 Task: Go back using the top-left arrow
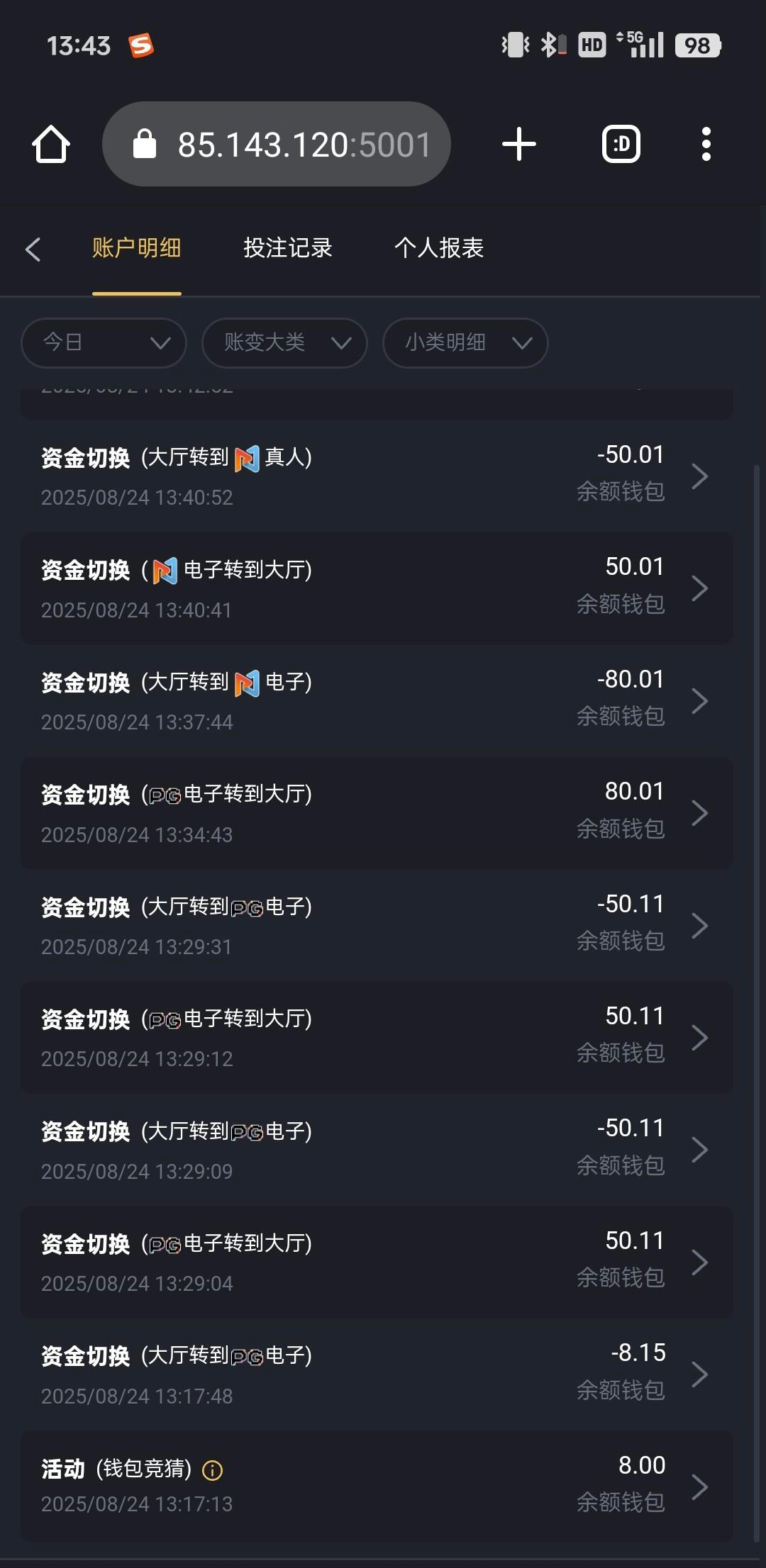[x=33, y=249]
